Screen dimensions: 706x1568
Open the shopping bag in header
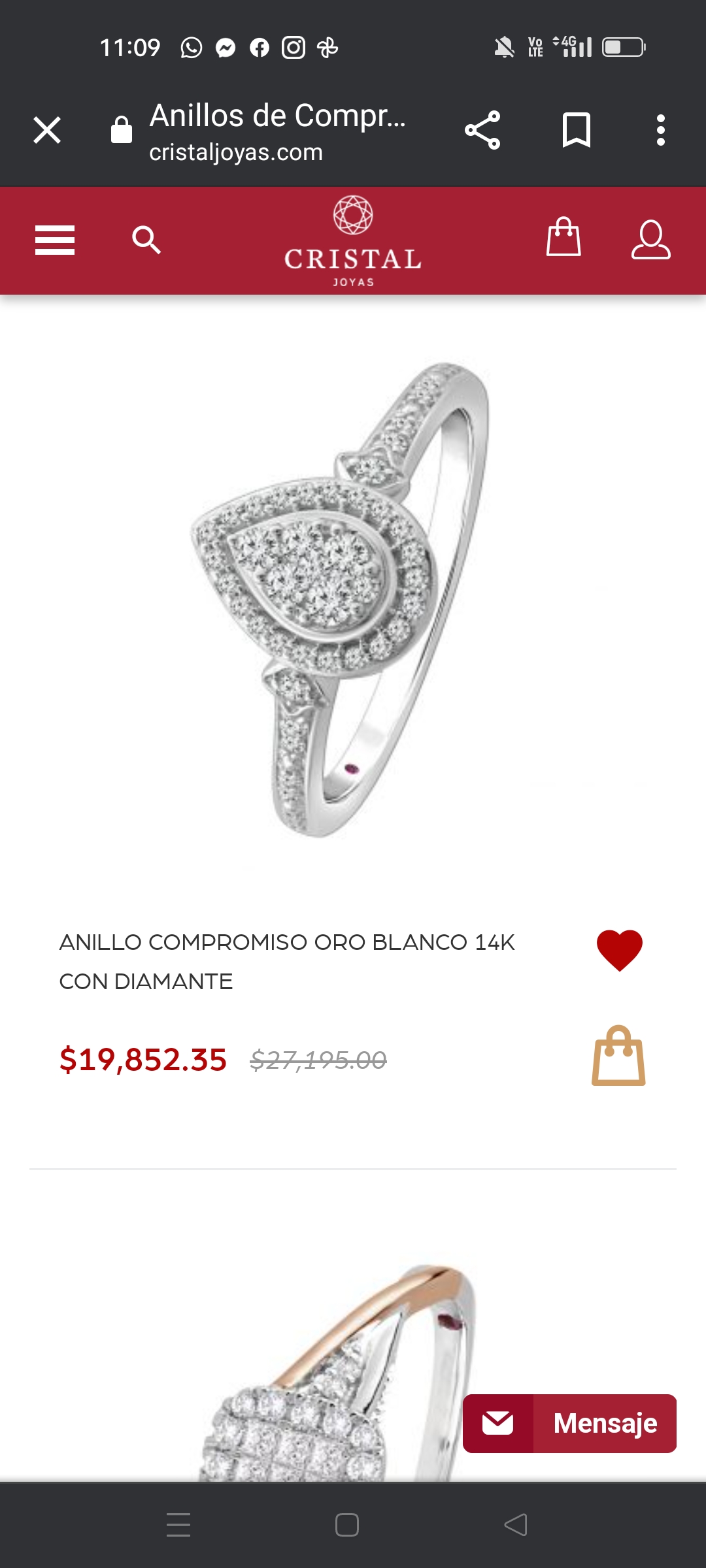click(563, 237)
